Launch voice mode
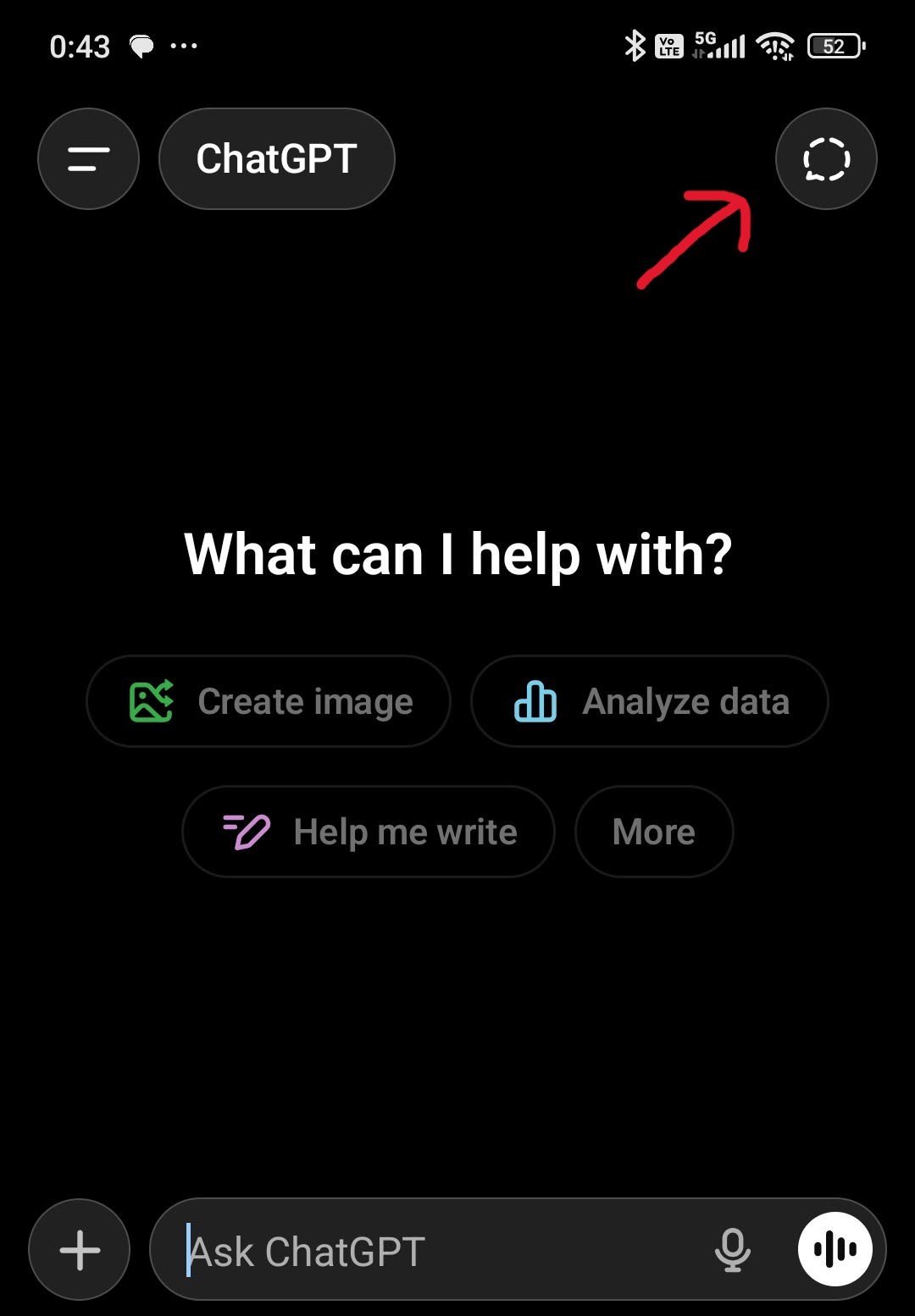This screenshot has height=1316, width=915. [x=835, y=1249]
